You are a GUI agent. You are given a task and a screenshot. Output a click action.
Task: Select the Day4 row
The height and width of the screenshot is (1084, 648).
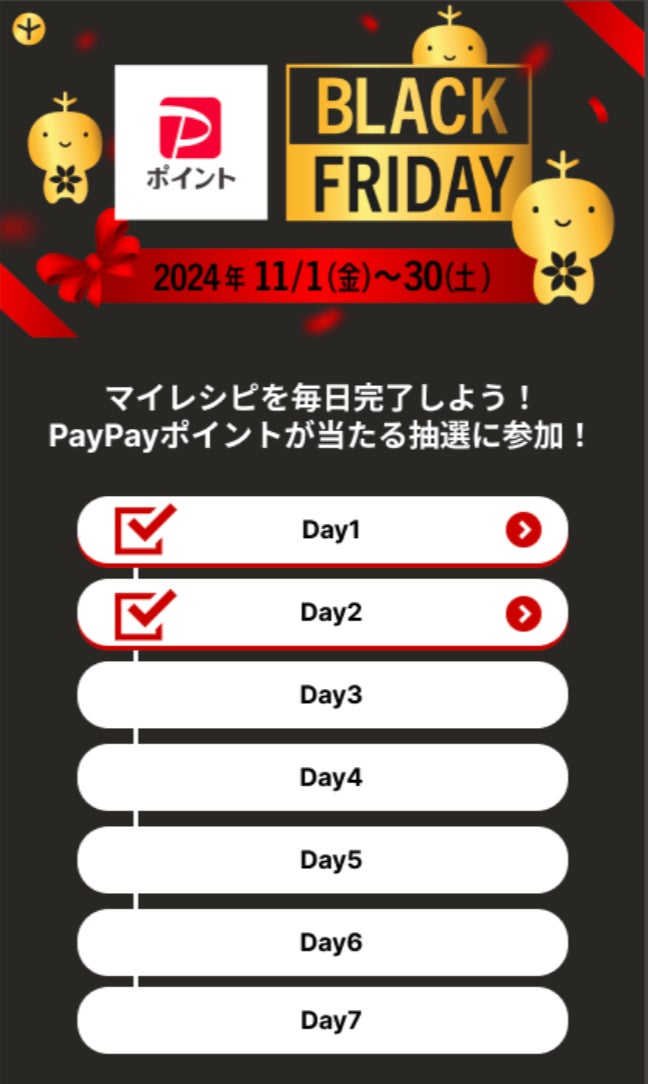(322, 777)
